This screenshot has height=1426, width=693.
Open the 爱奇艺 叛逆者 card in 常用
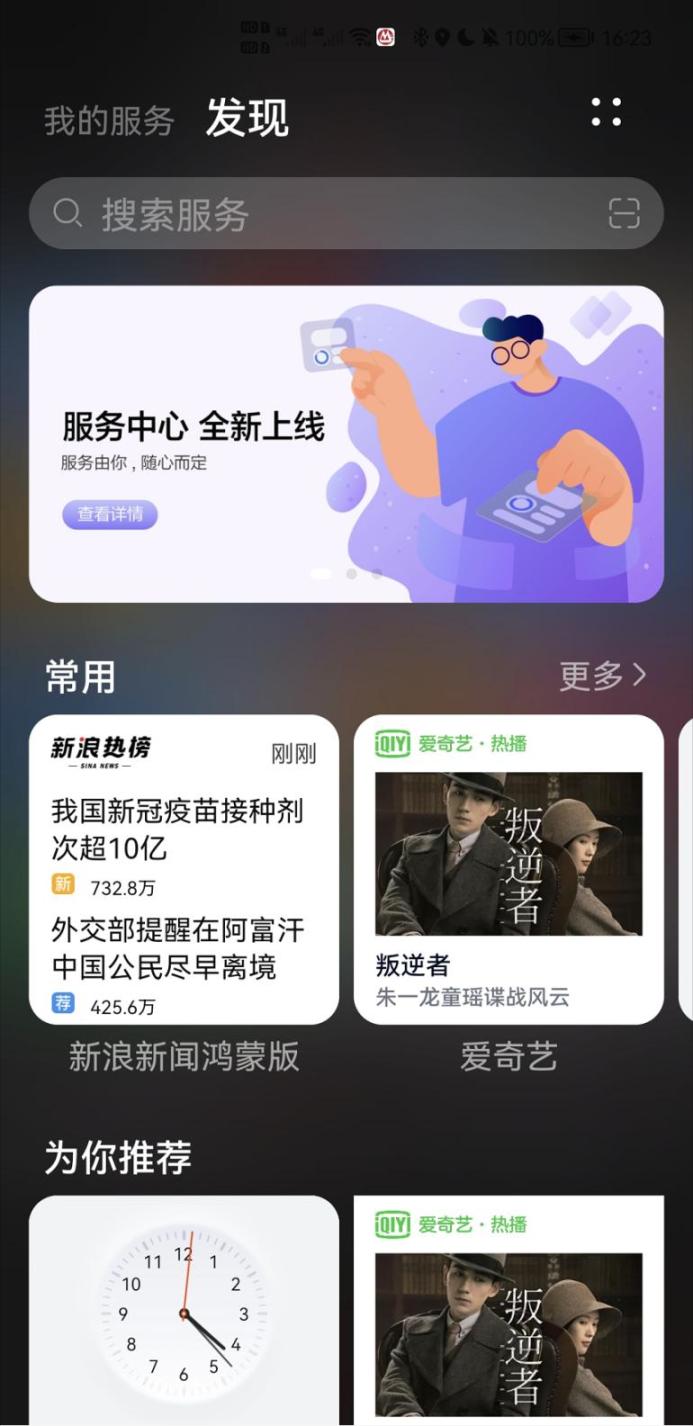(508, 869)
